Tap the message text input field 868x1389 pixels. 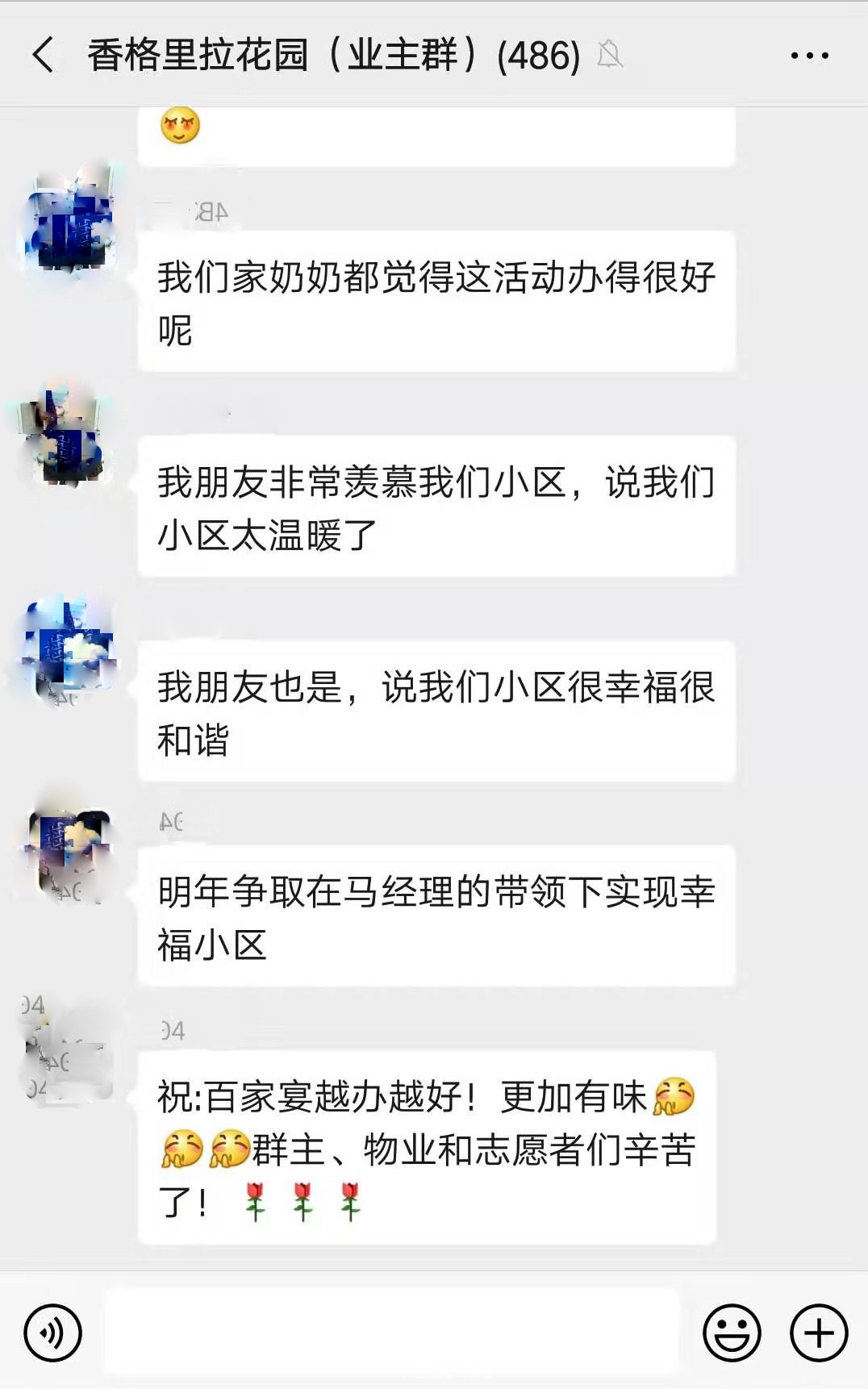point(392,1332)
